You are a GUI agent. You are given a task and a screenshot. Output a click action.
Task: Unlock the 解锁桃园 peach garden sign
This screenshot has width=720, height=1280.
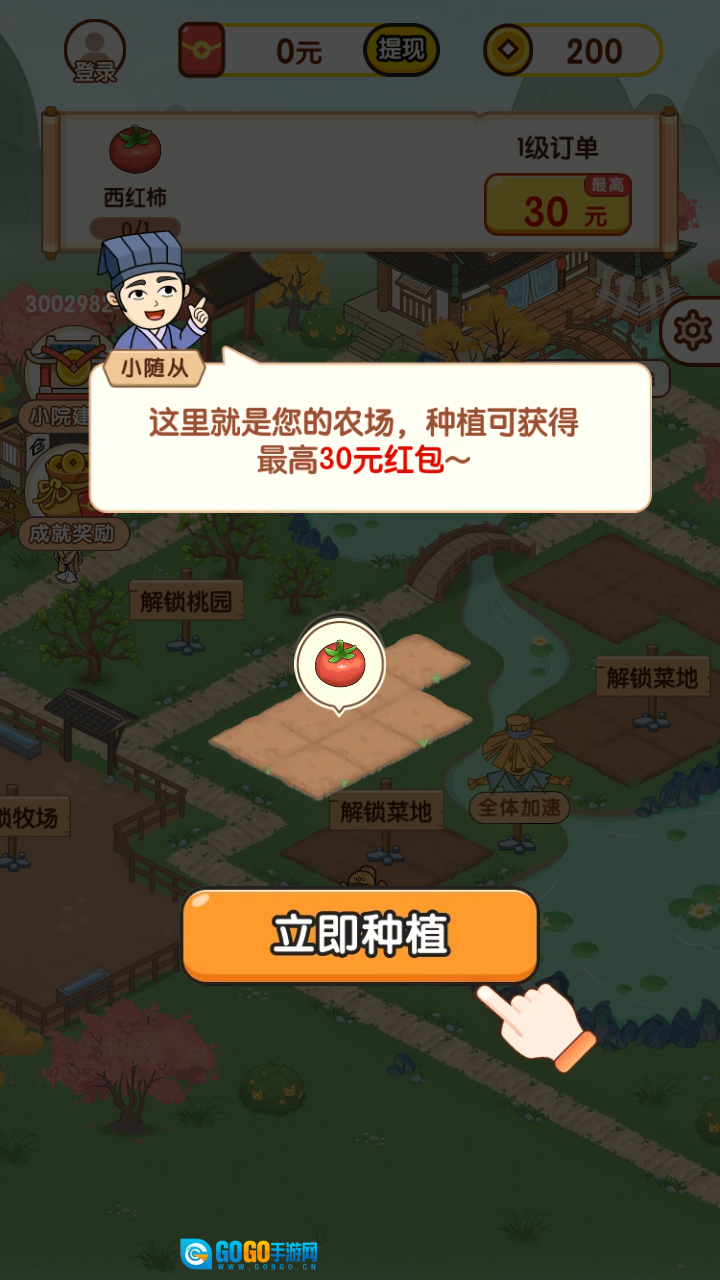186,602
